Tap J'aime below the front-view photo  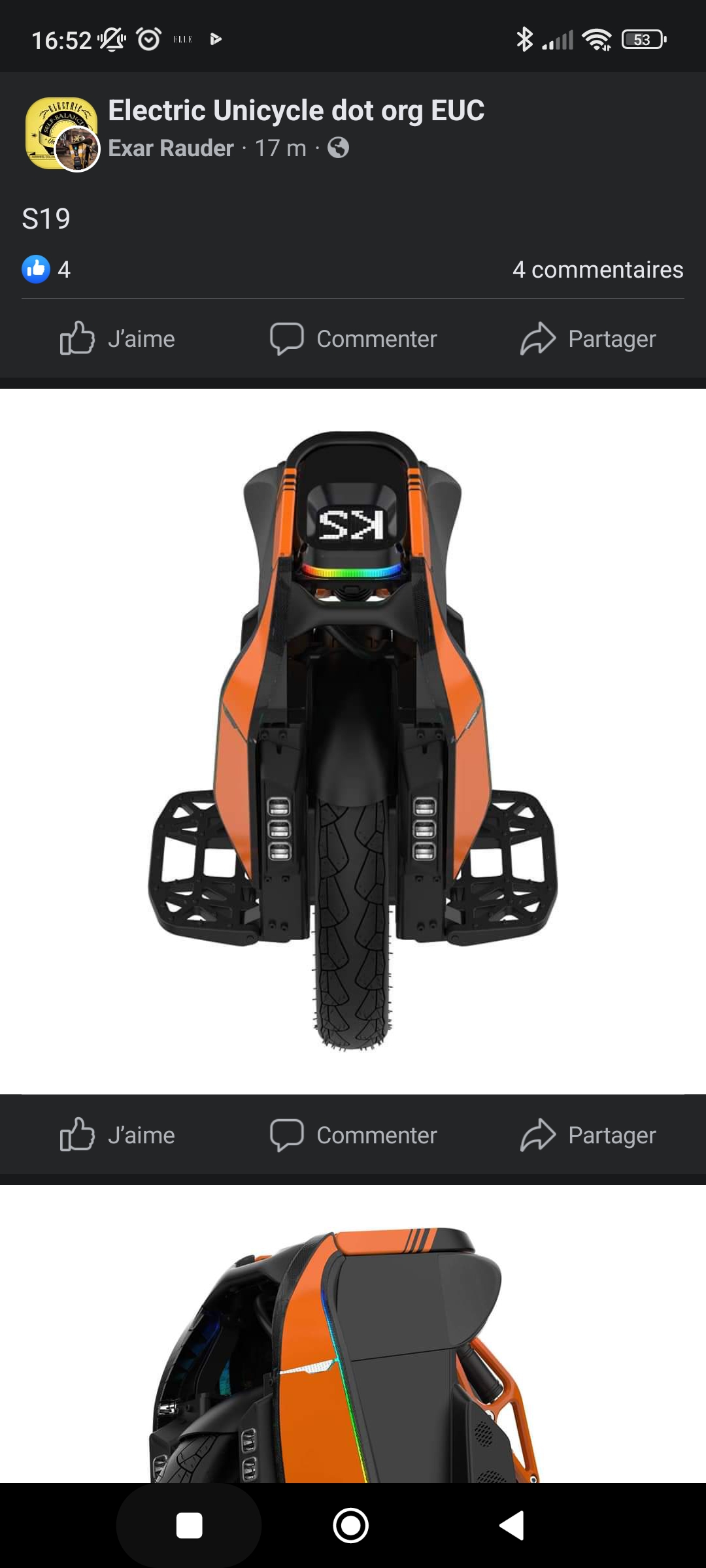[x=118, y=1135]
